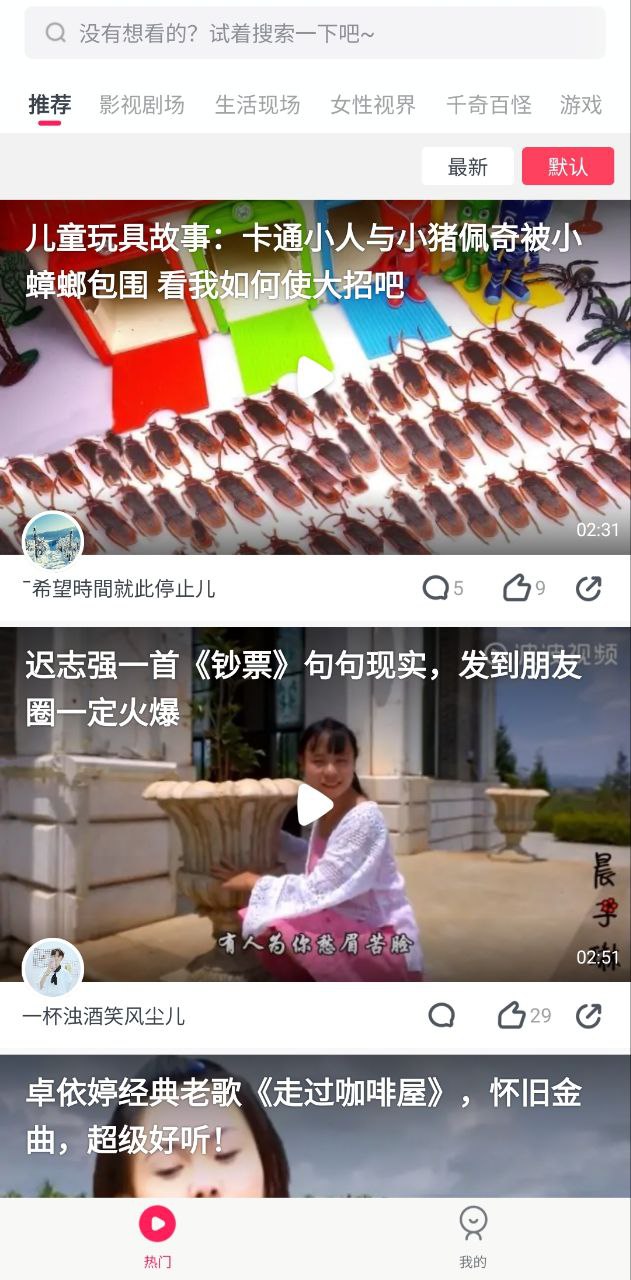Select the 默认 sort button
Image resolution: width=631 pixels, height=1280 pixels.
tap(567, 167)
